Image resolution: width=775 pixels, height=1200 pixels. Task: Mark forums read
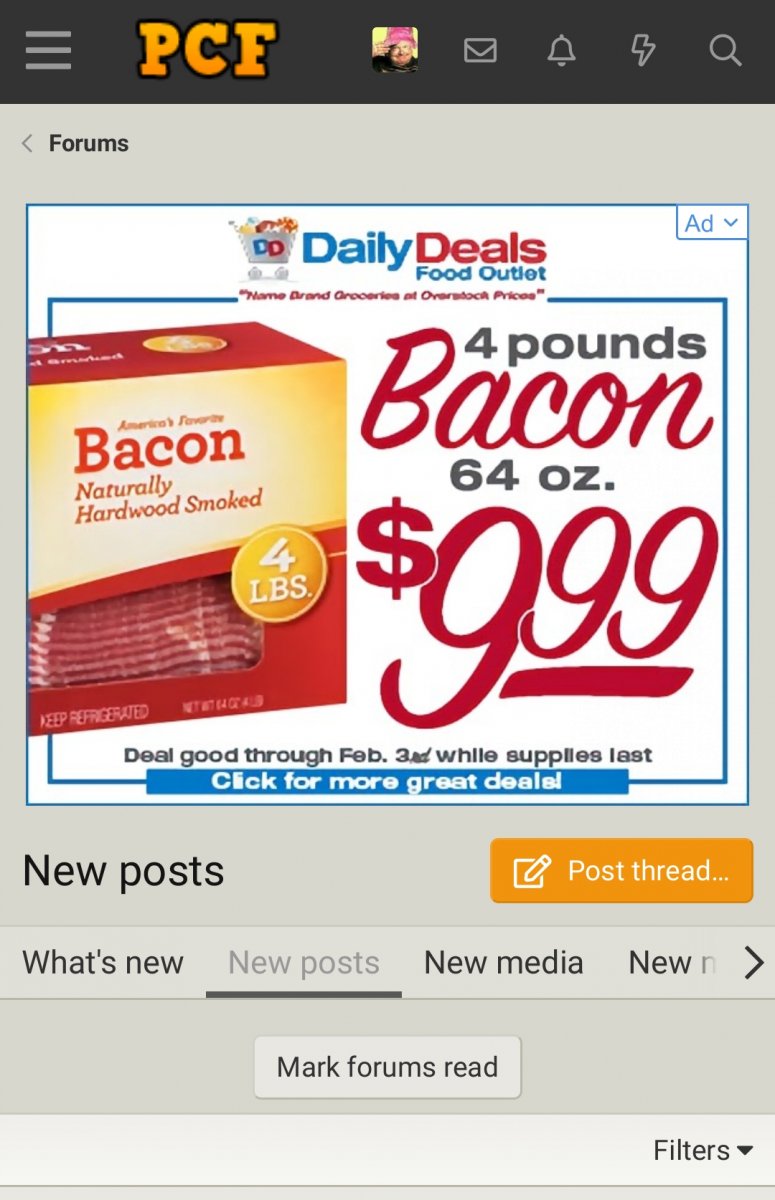387,1067
